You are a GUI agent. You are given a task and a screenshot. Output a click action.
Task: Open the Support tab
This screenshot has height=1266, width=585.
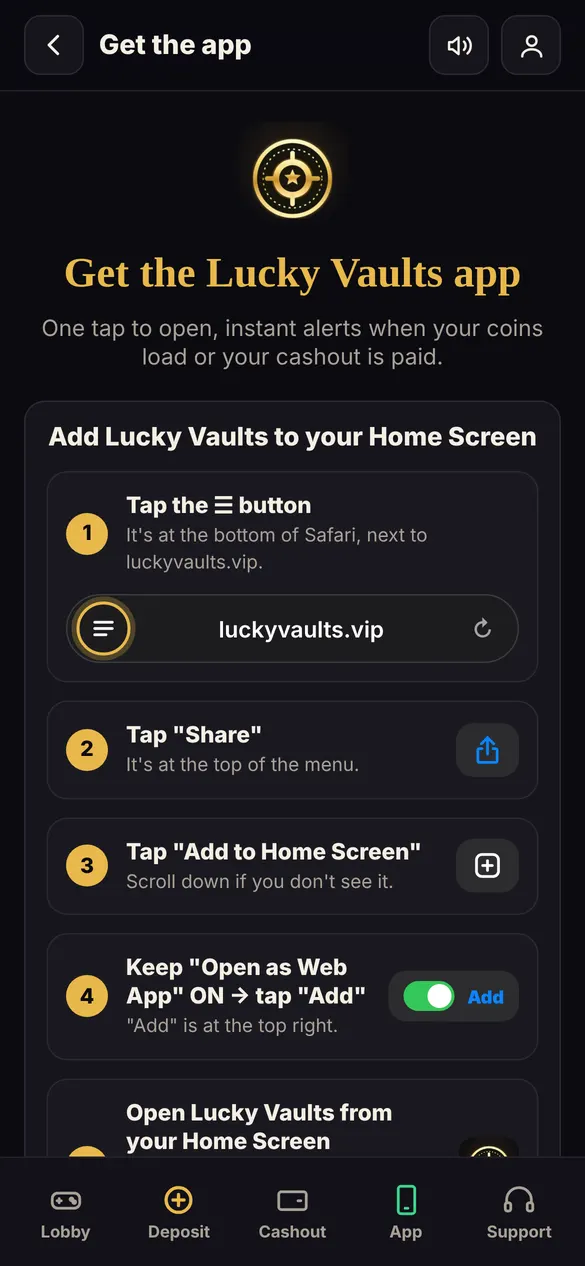(x=519, y=1212)
